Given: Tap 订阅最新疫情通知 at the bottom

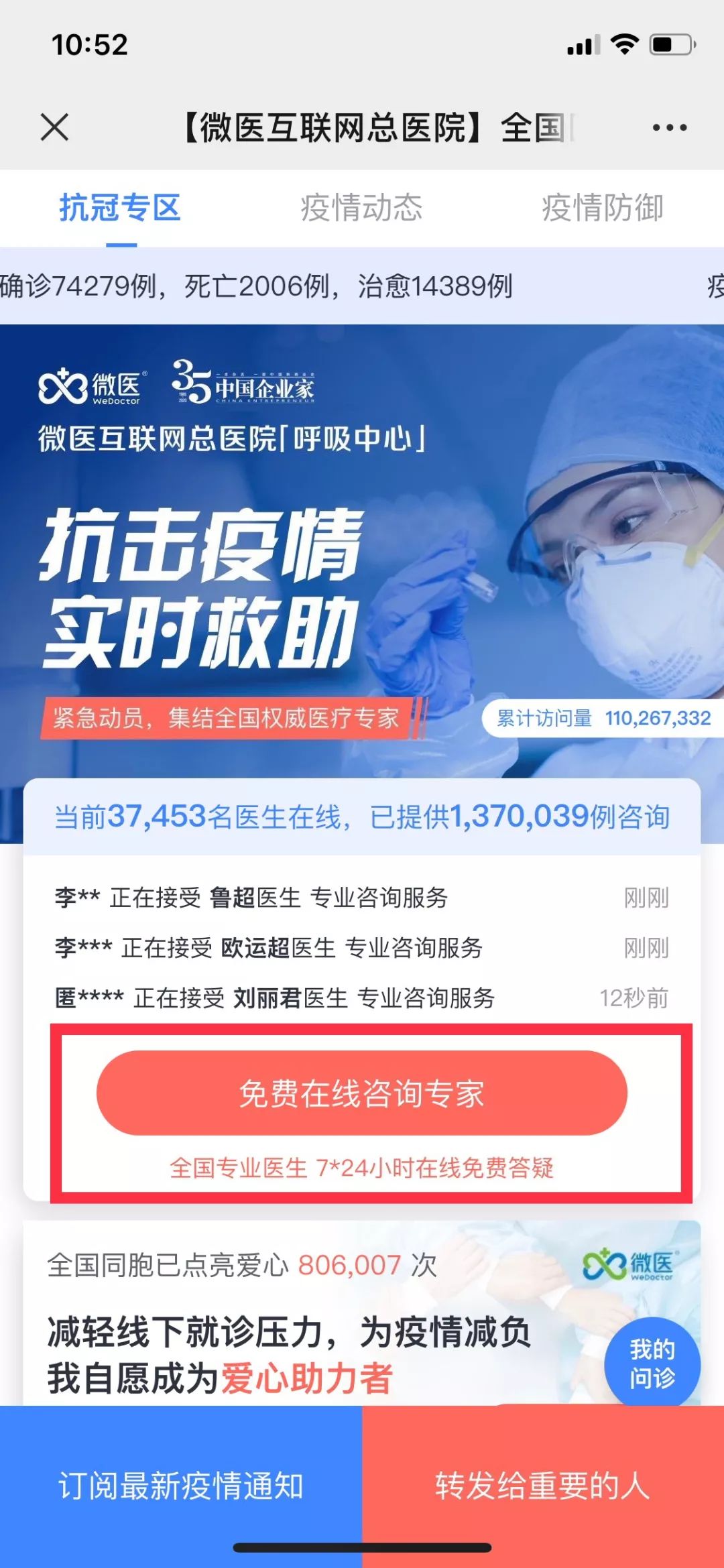Looking at the screenshot, I should pos(181,1486).
